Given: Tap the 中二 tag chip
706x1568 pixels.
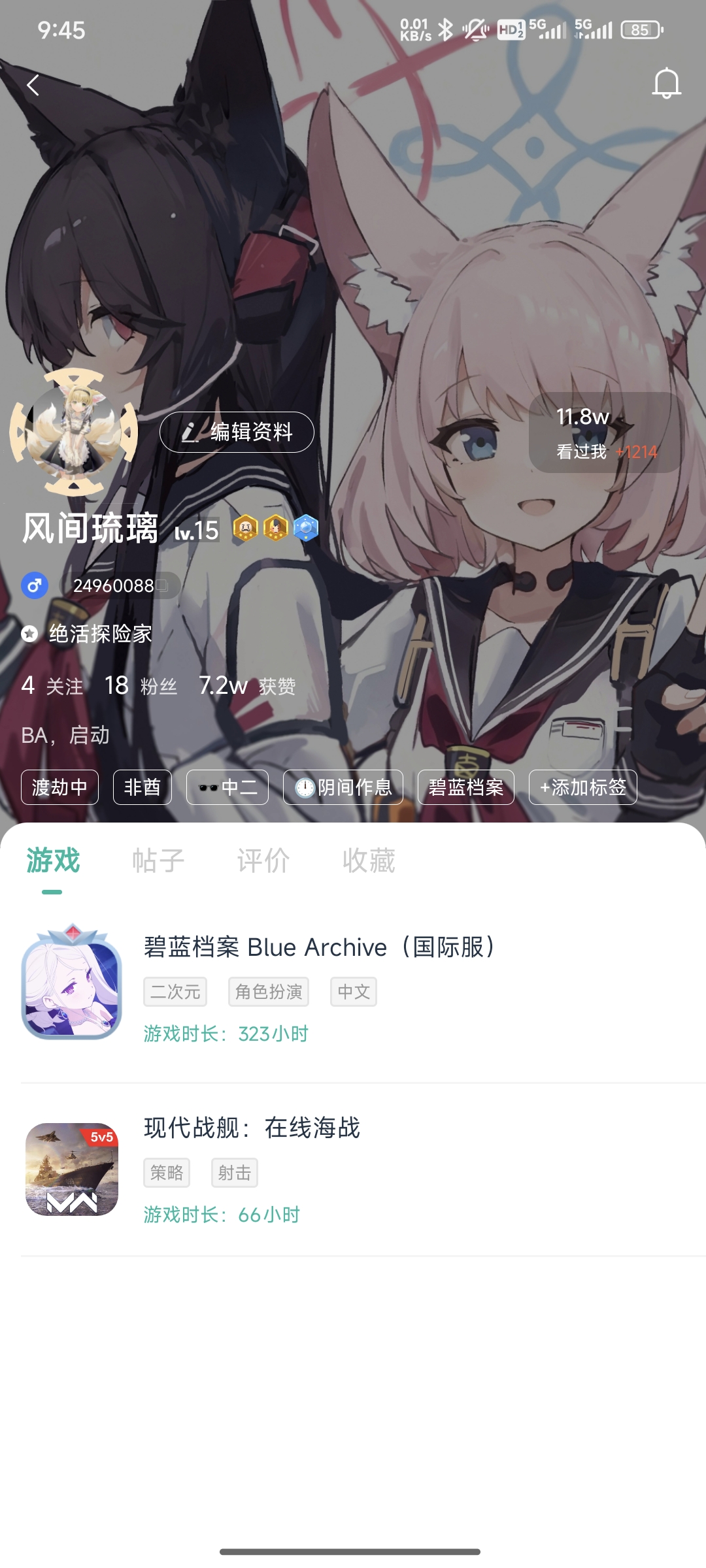Looking at the screenshot, I should click(227, 787).
